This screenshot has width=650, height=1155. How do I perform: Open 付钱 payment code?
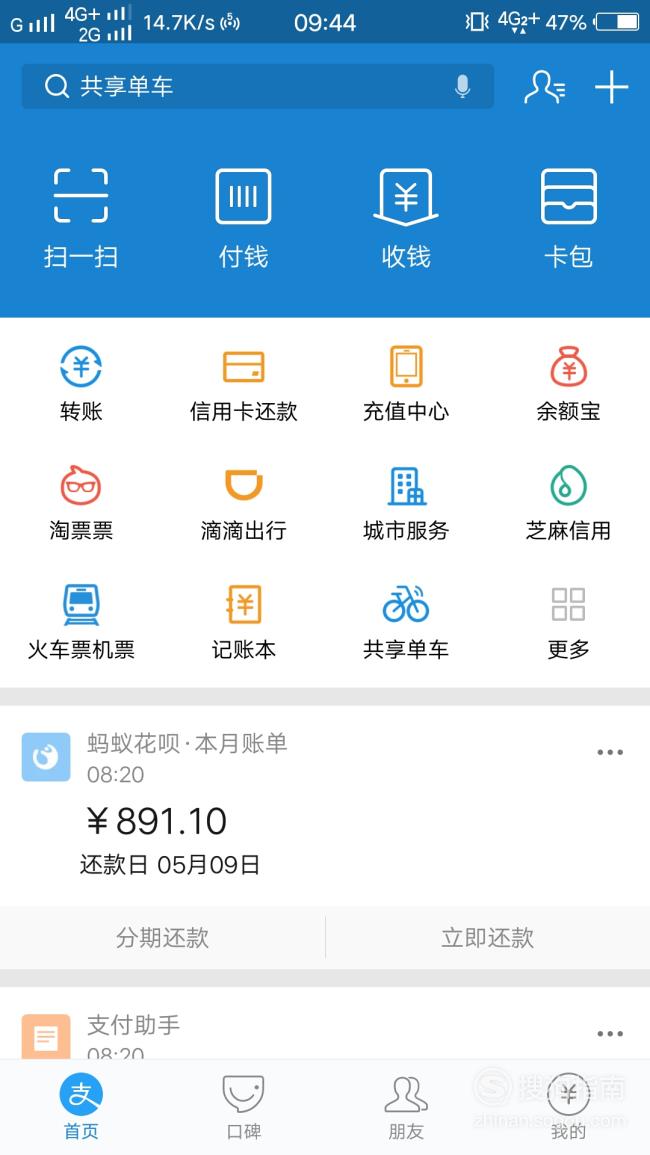point(243,218)
